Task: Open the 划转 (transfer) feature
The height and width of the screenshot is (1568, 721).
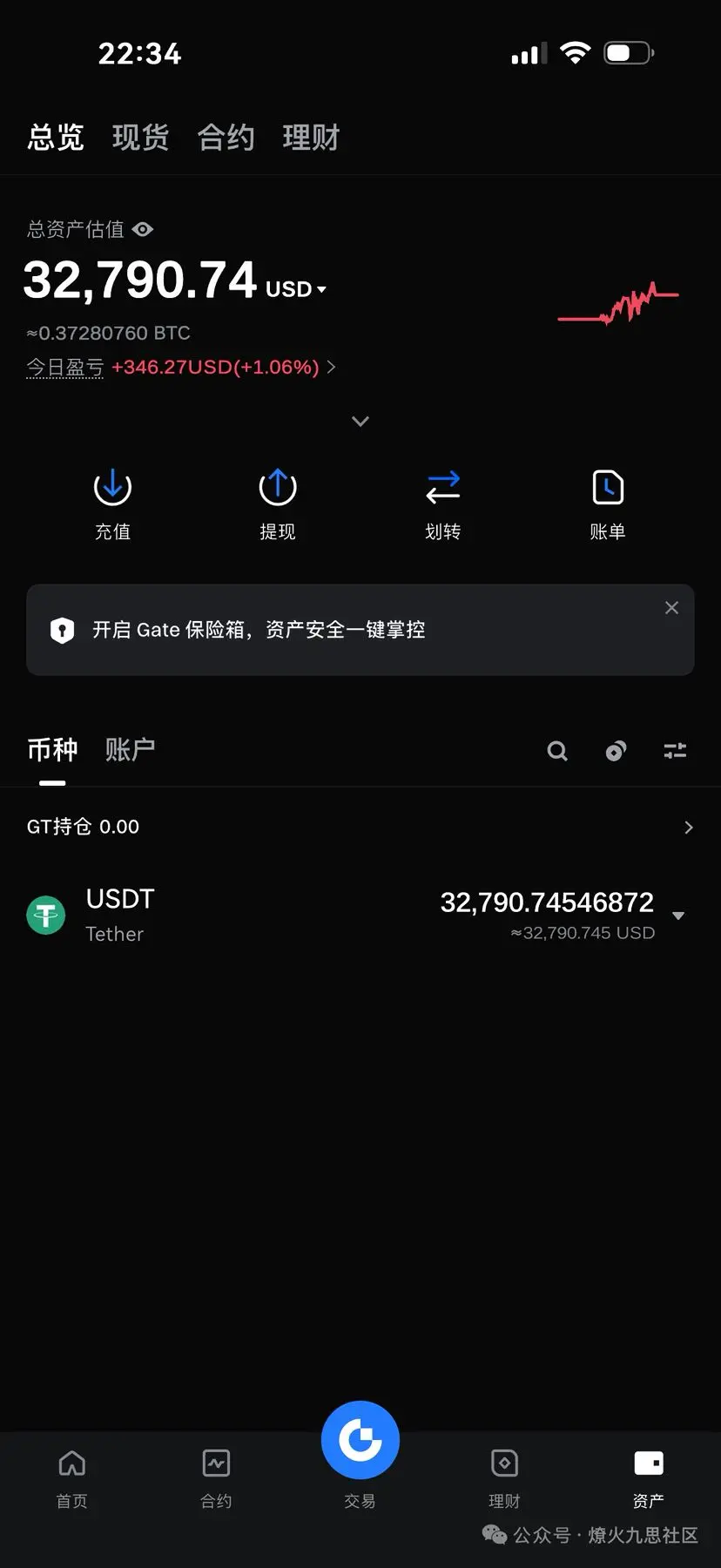Action: (x=443, y=504)
